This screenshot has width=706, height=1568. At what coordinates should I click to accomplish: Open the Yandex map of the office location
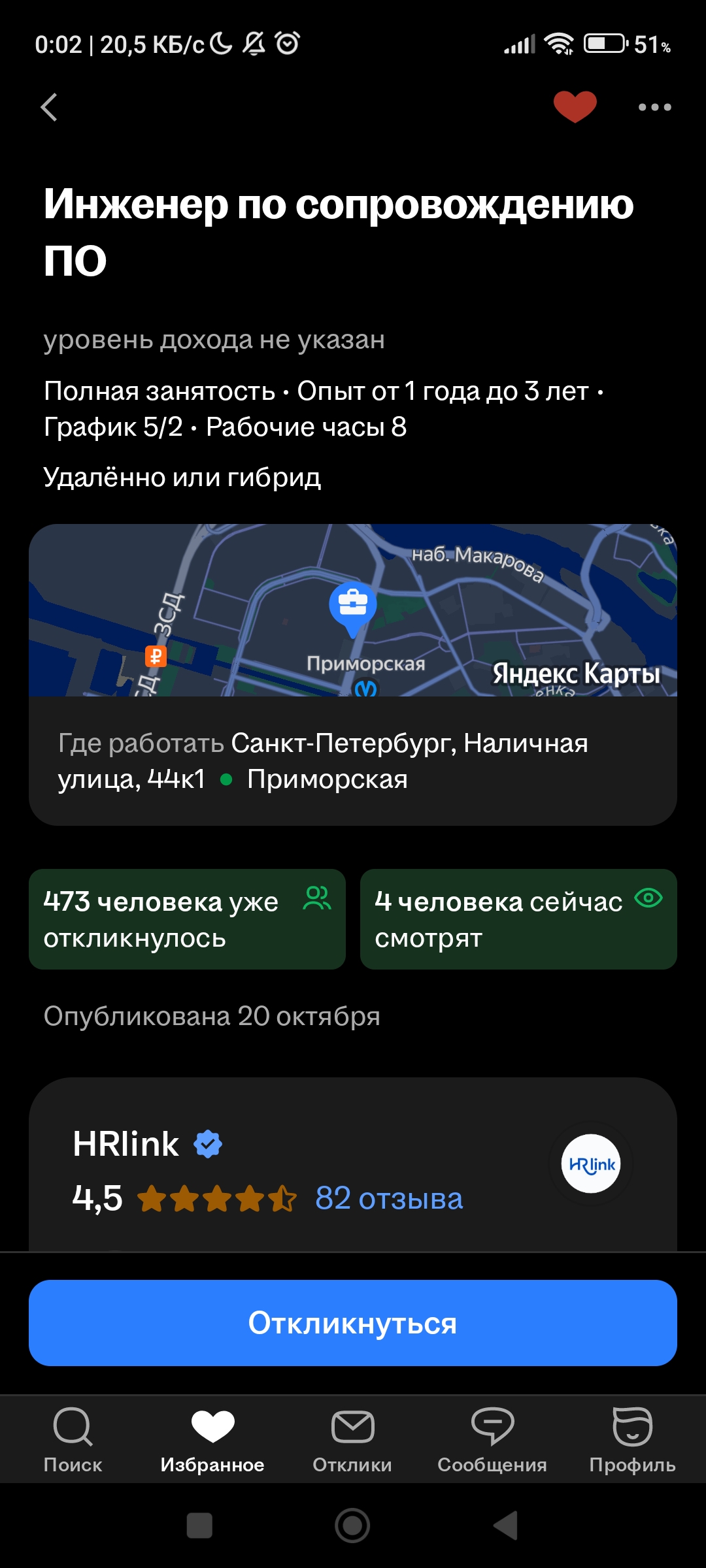pyautogui.click(x=353, y=610)
